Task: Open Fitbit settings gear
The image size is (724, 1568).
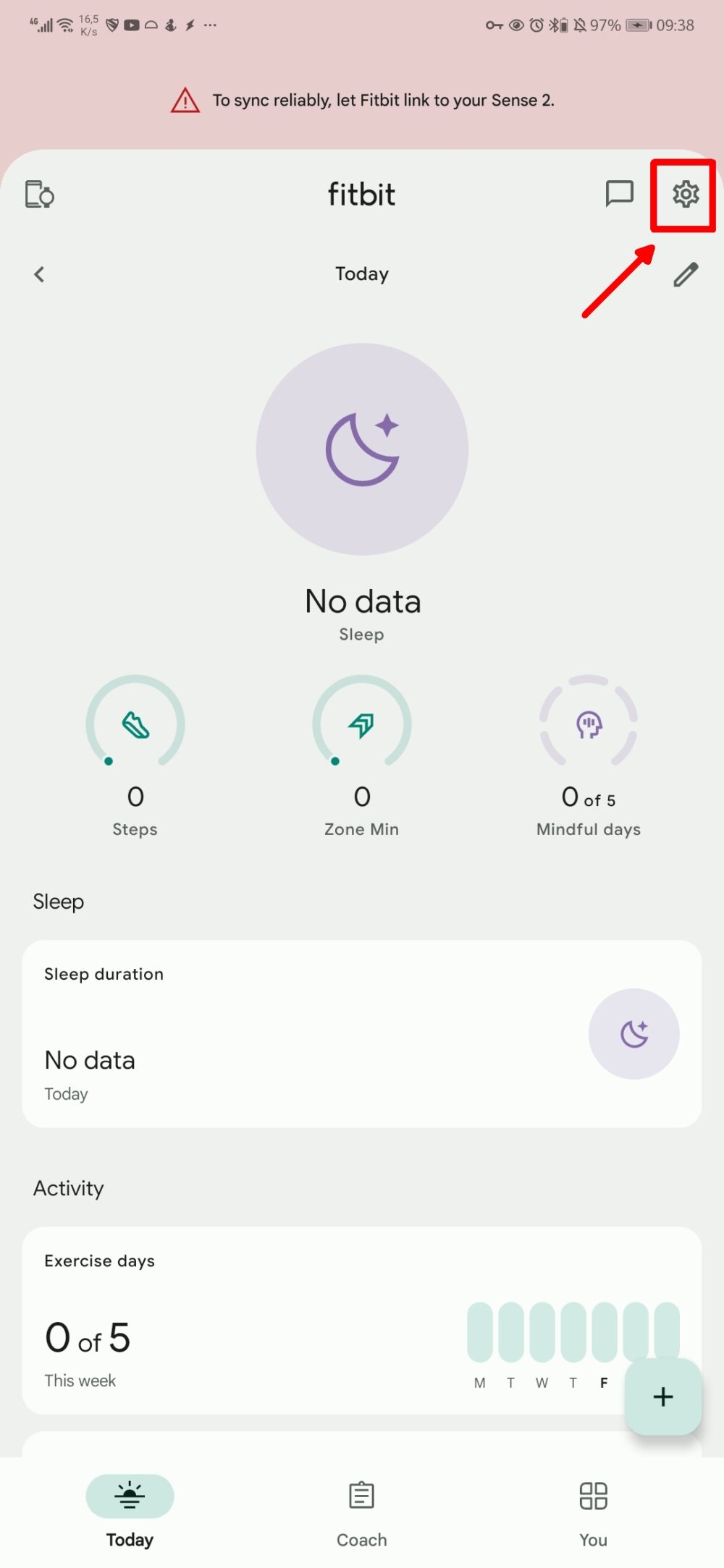Action: tap(684, 194)
